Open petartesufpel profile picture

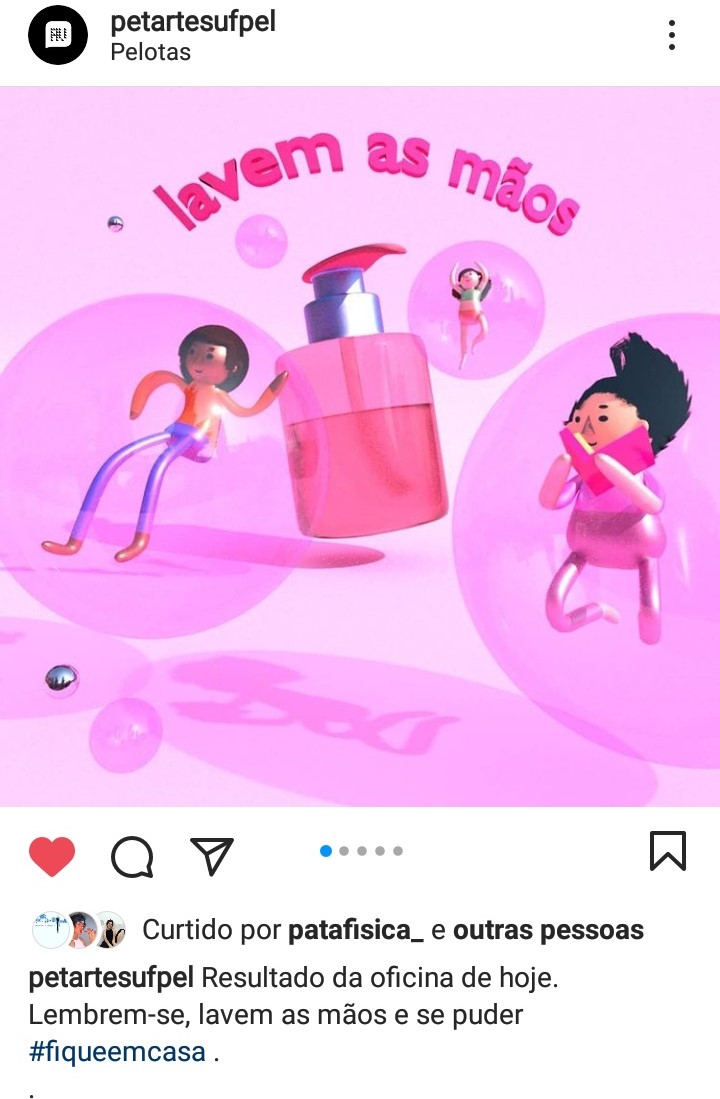58,35
